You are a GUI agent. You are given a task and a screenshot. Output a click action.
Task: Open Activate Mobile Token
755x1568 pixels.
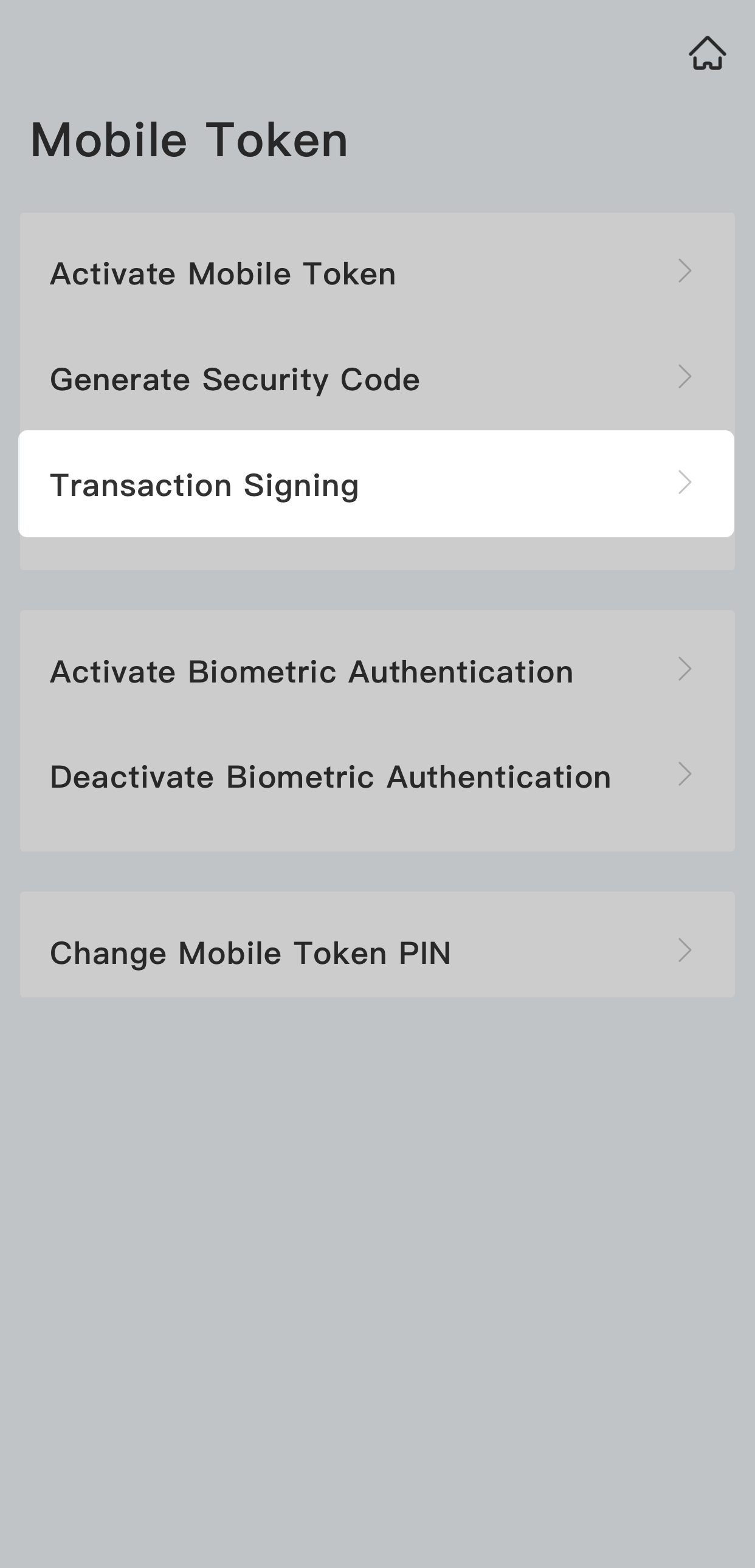(376, 273)
